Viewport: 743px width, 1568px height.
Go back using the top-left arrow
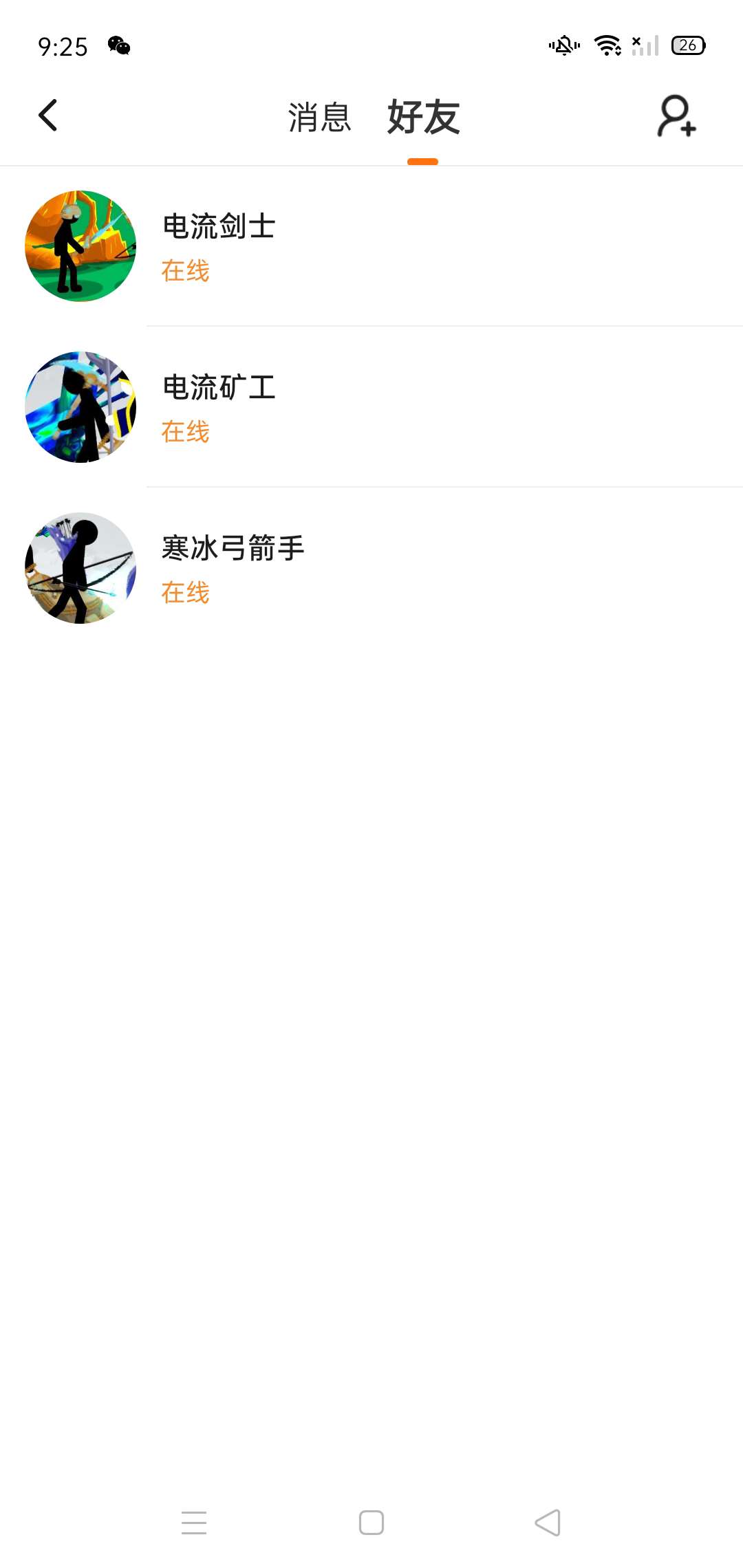point(47,116)
